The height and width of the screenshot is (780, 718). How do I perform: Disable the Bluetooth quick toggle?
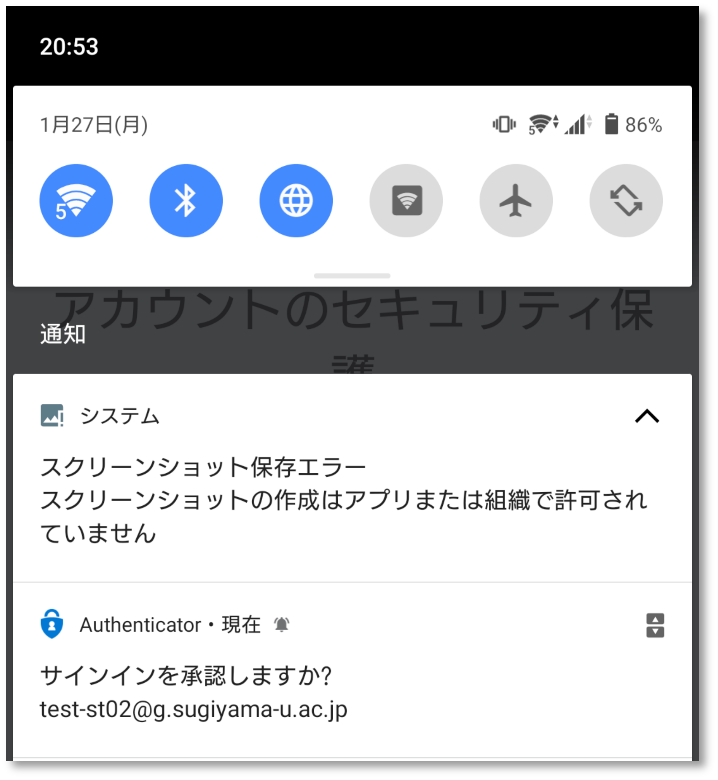[x=186, y=201]
